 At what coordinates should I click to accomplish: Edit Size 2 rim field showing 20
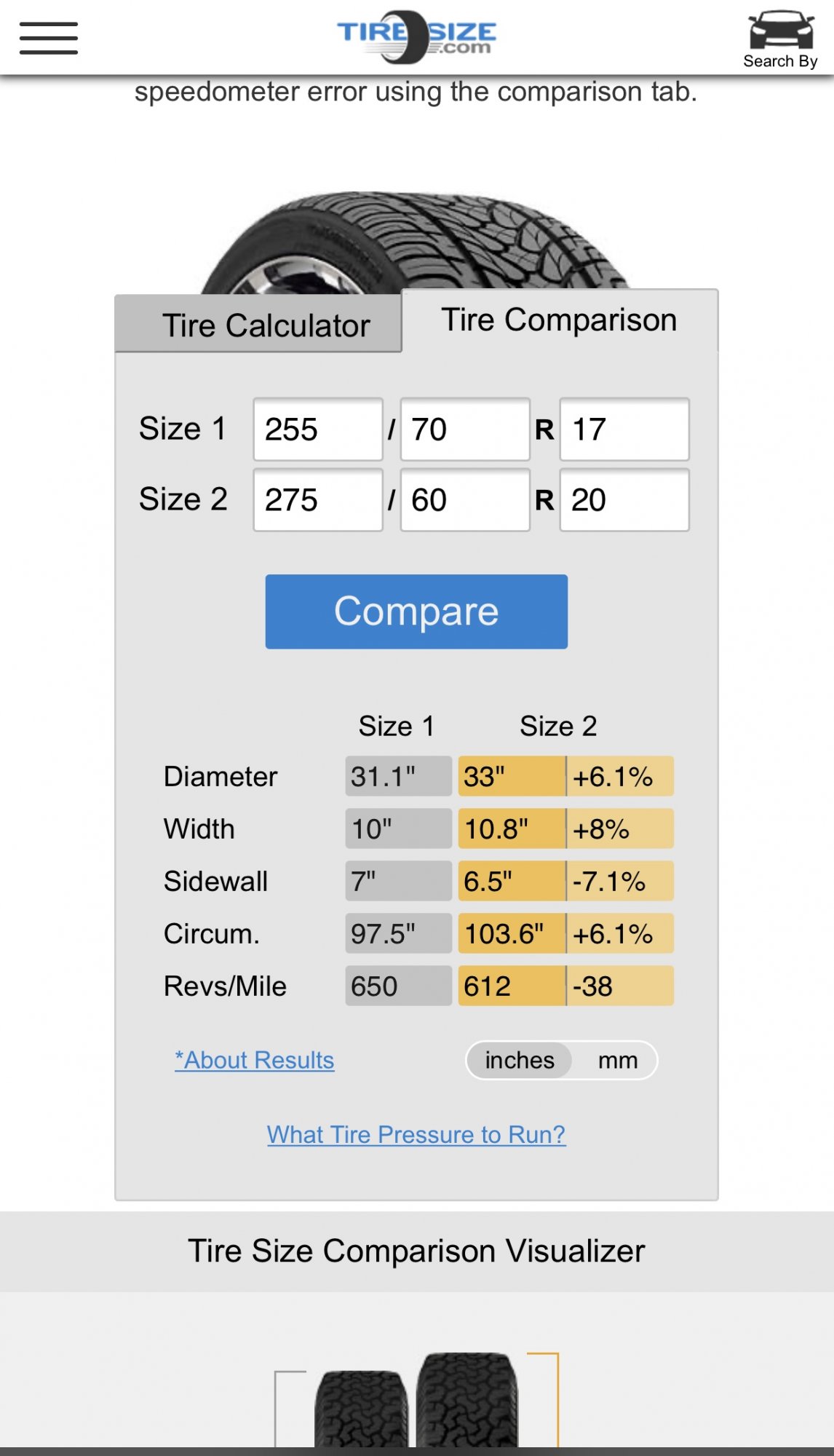624,500
